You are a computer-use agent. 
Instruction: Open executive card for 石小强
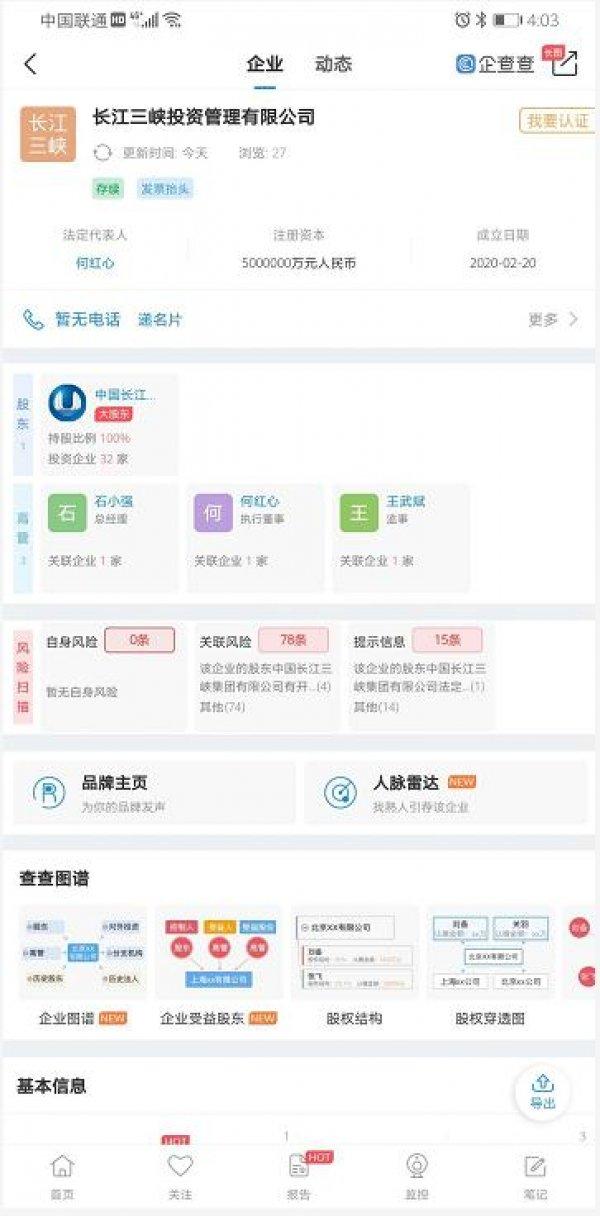point(110,537)
